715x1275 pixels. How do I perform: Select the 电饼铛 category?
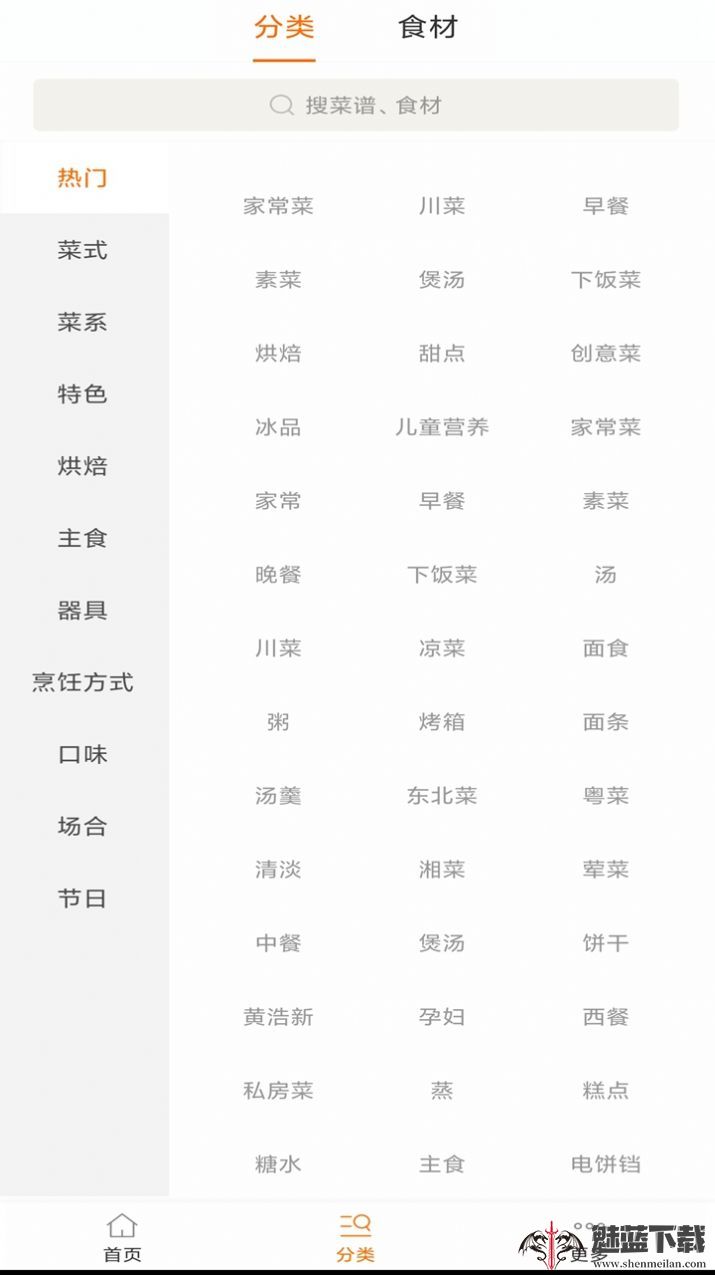coord(606,1164)
